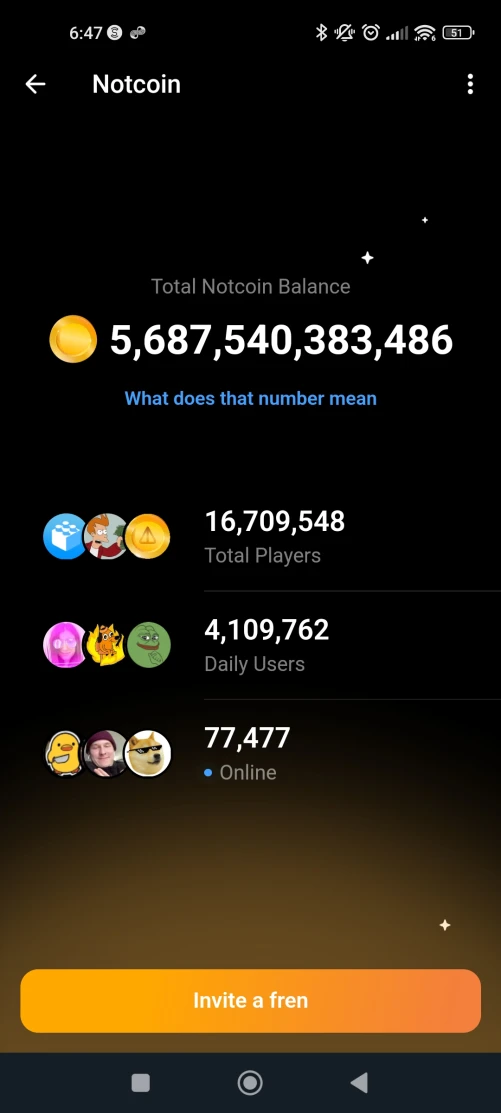Go back using the top-left arrow
Viewport: 501px width, 1113px height.
[35, 84]
